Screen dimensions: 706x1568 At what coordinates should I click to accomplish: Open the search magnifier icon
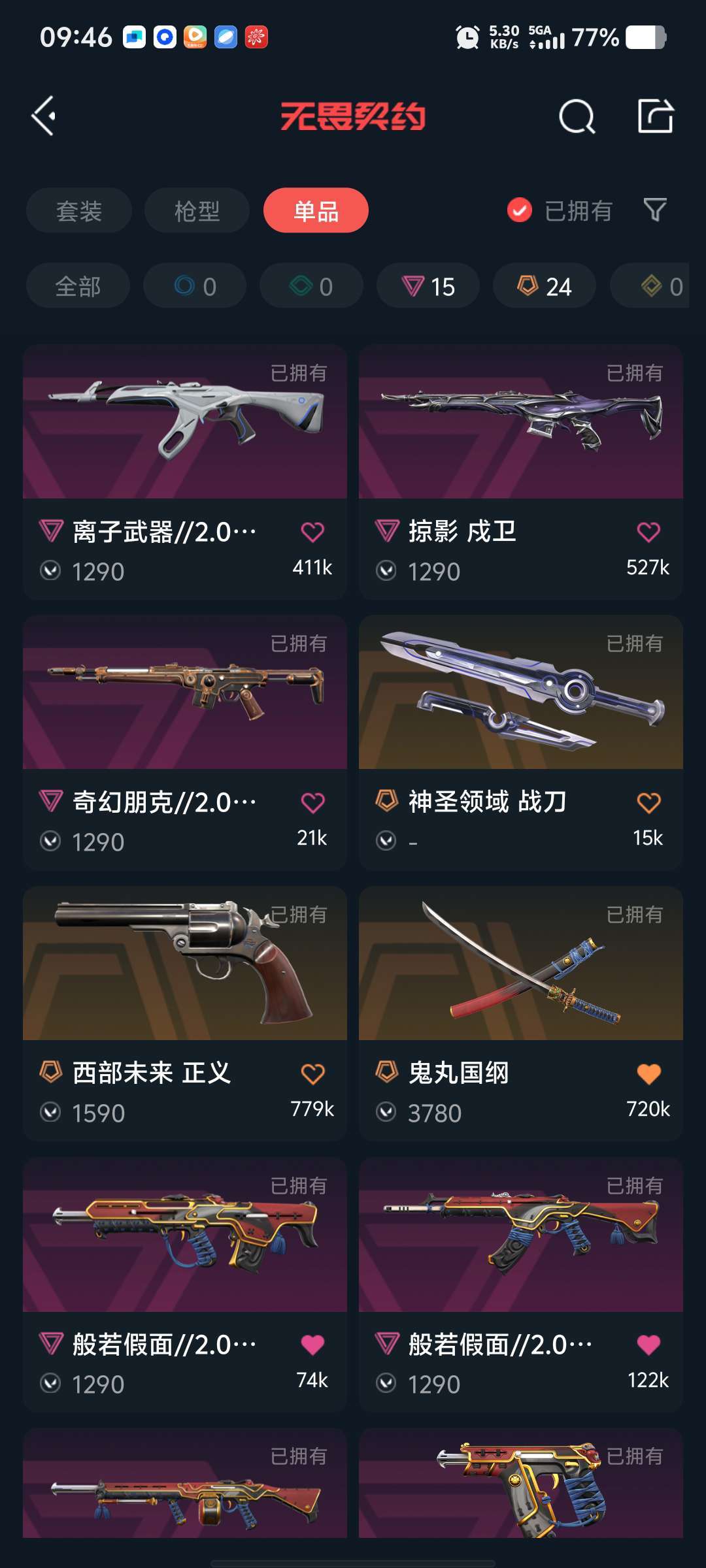[x=577, y=117]
